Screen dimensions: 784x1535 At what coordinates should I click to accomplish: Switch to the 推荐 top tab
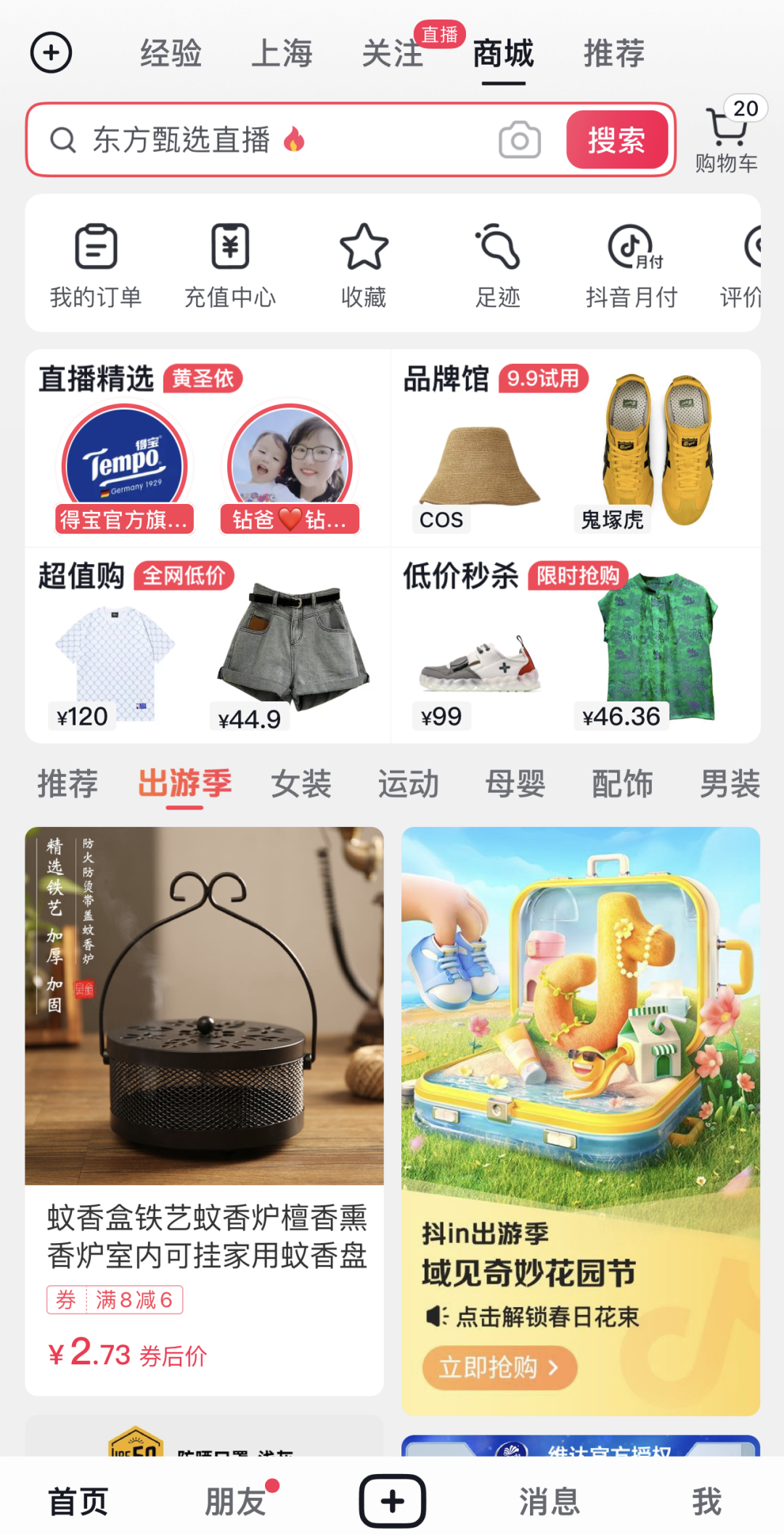click(614, 54)
